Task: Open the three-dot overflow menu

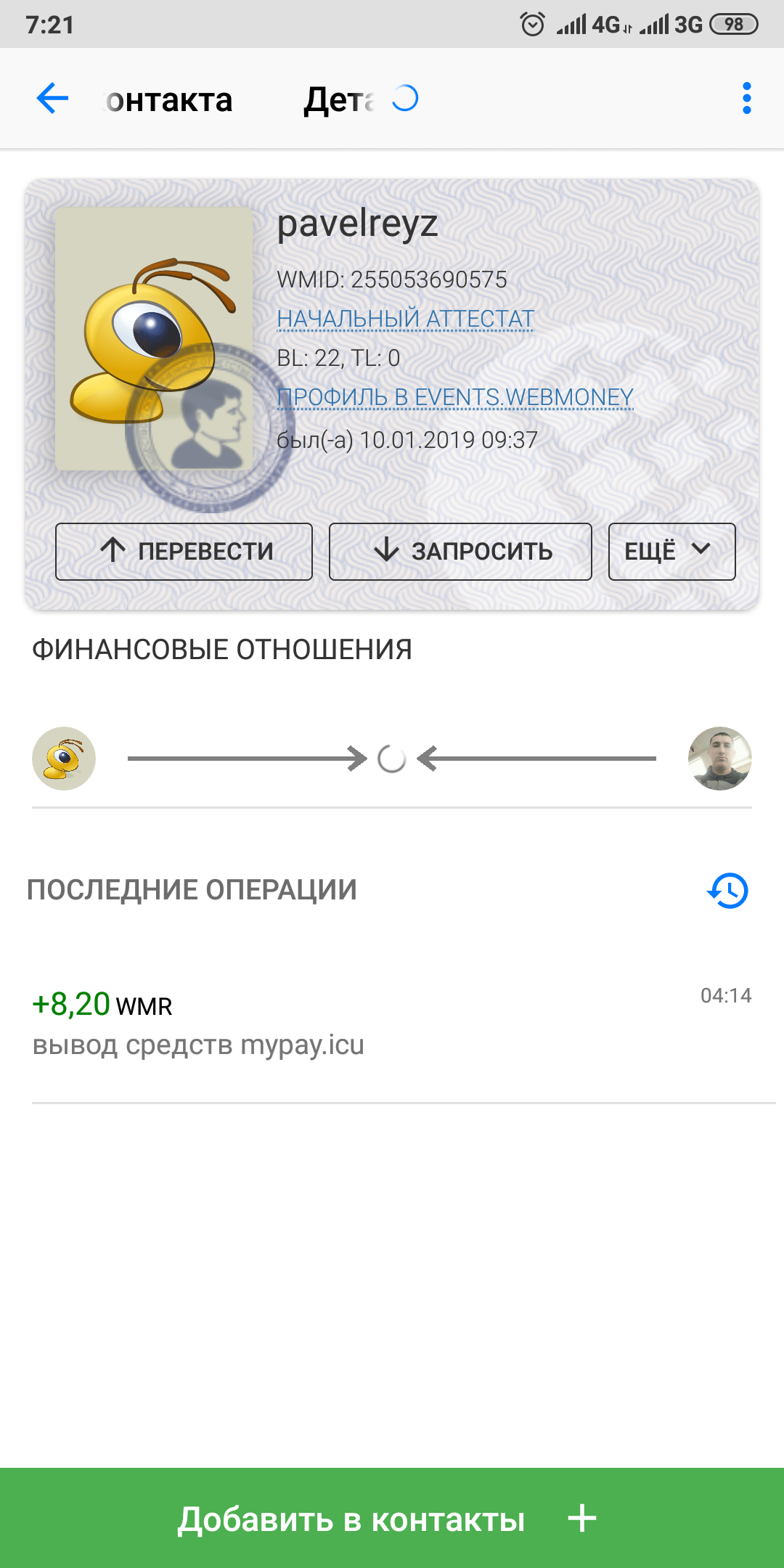Action: [746, 99]
